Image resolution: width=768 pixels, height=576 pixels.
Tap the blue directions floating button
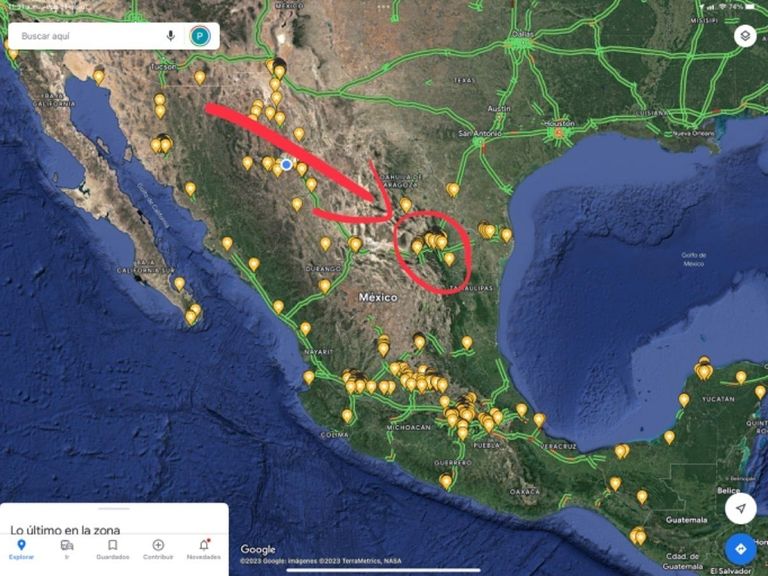coord(741,549)
